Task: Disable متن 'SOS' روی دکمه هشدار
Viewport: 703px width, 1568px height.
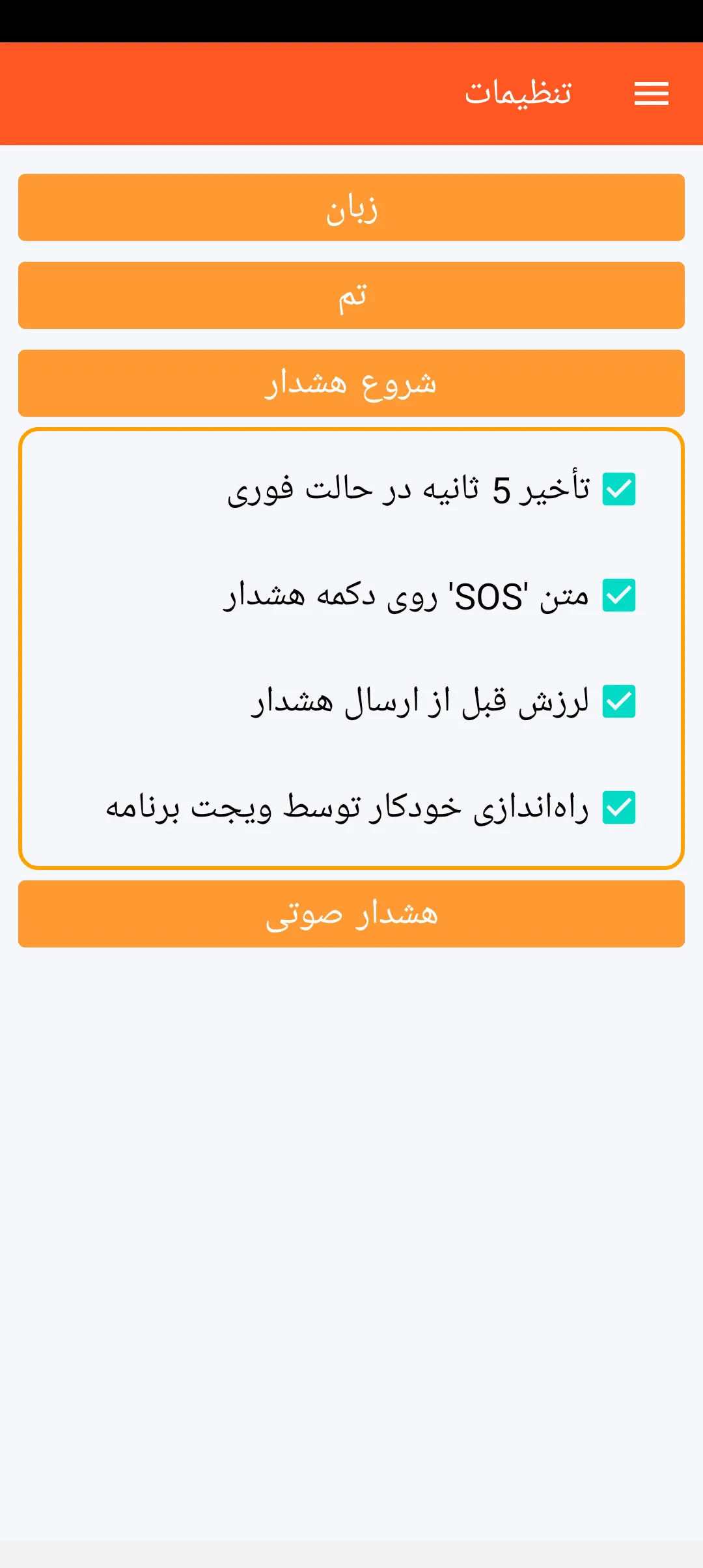Action: (618, 595)
